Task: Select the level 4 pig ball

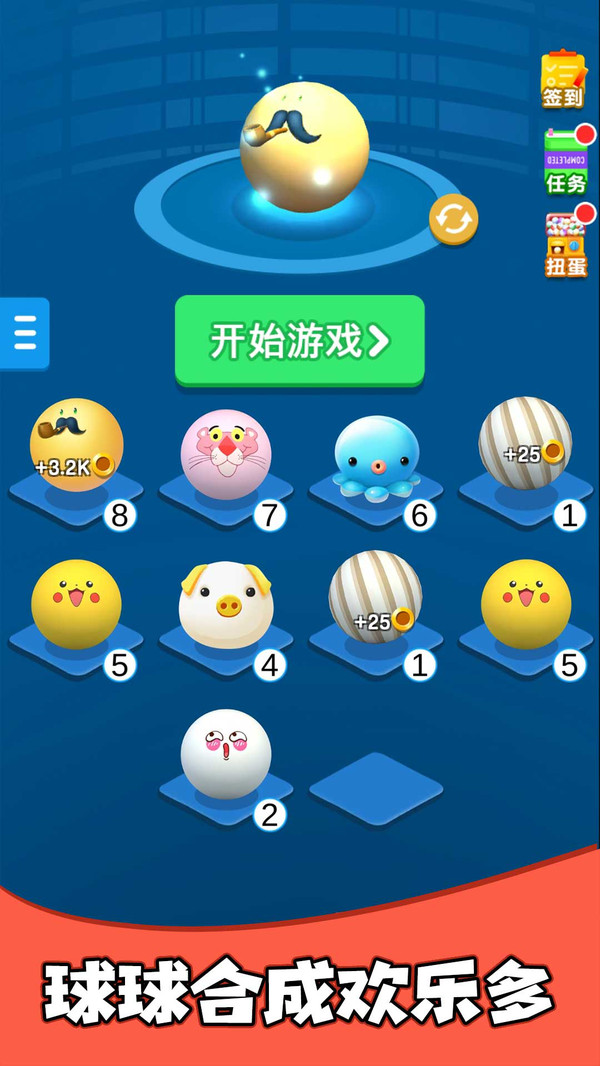Action: pos(226,604)
